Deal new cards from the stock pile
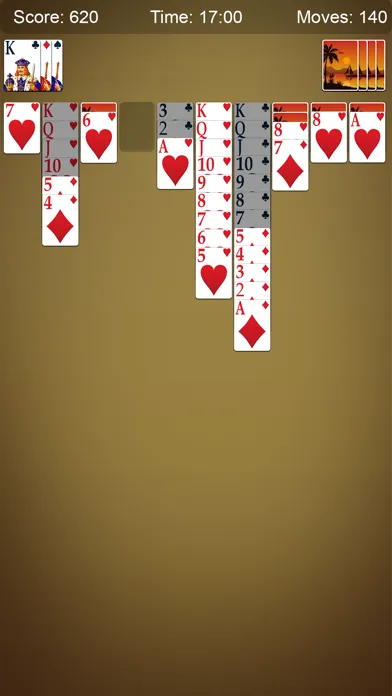This screenshot has width=392, height=696. pyautogui.click(x=354, y=65)
